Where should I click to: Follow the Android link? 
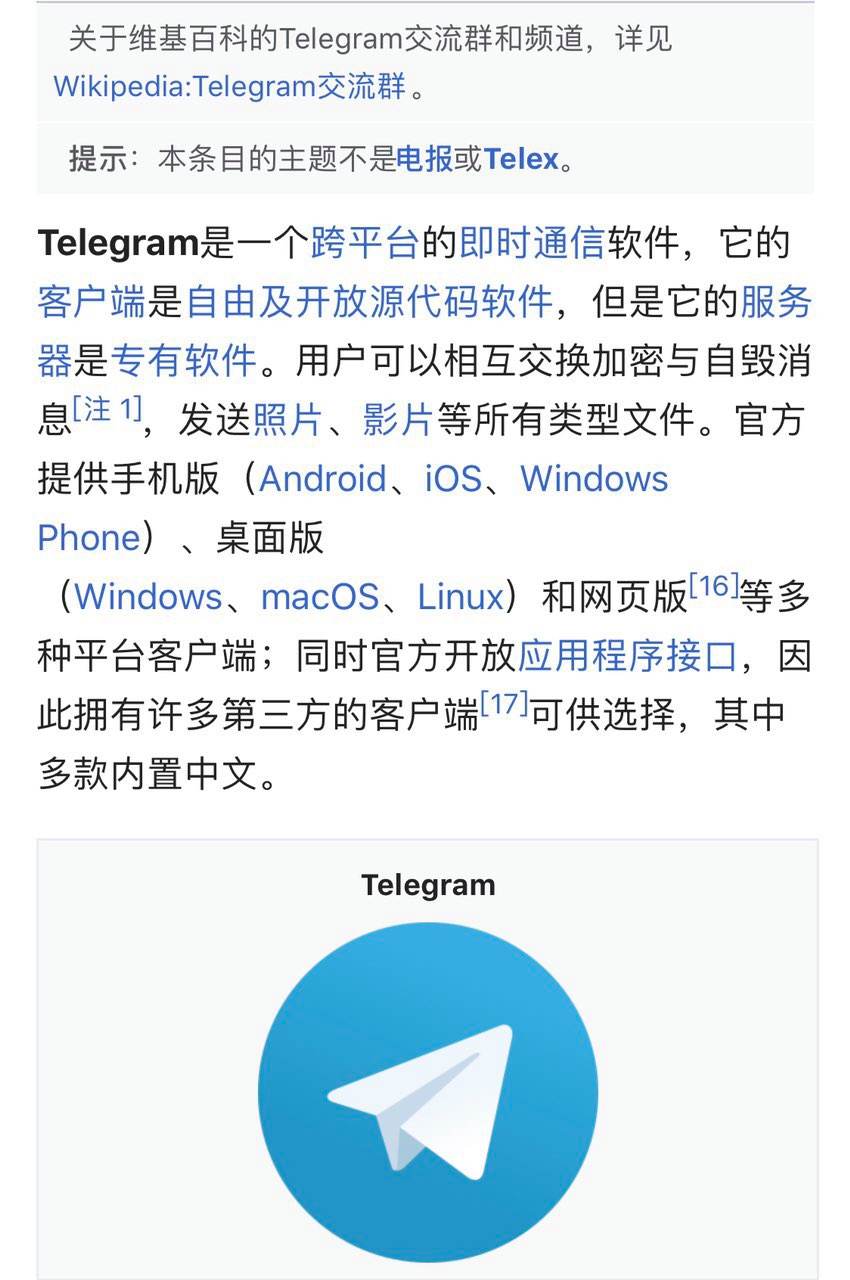coord(322,479)
